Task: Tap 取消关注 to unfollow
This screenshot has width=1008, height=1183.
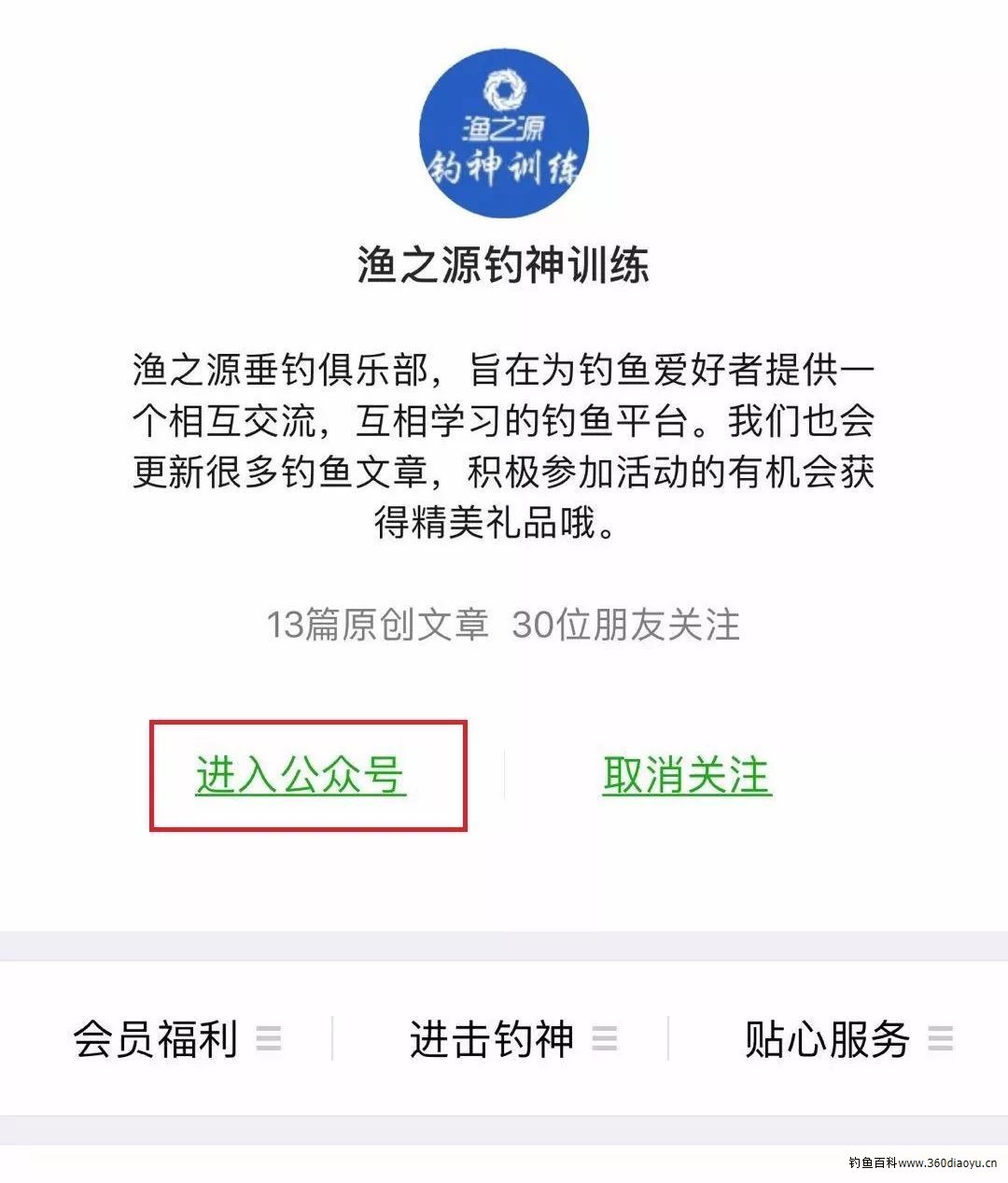Action: (x=687, y=776)
